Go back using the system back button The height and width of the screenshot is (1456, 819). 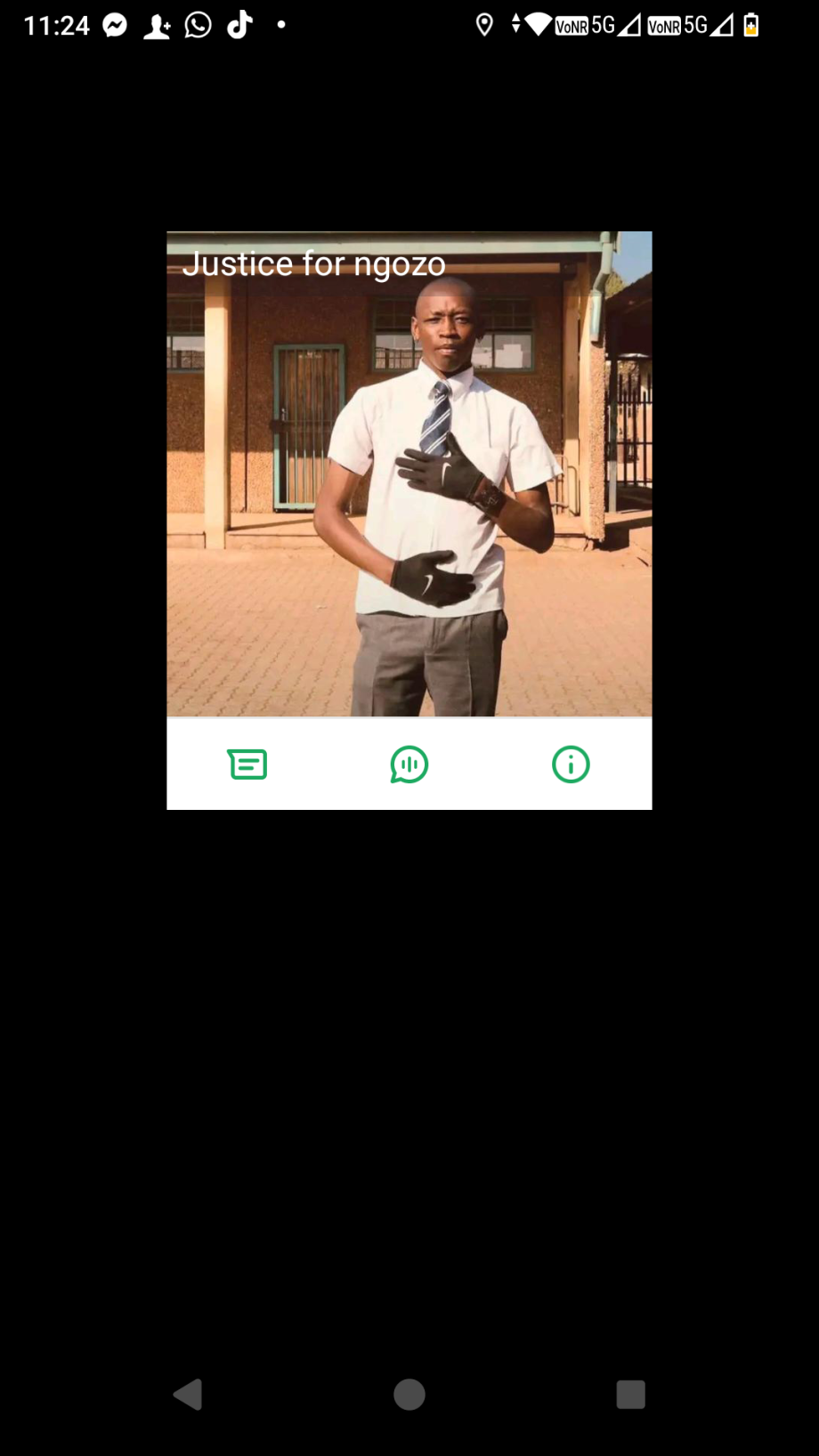click(x=188, y=1395)
